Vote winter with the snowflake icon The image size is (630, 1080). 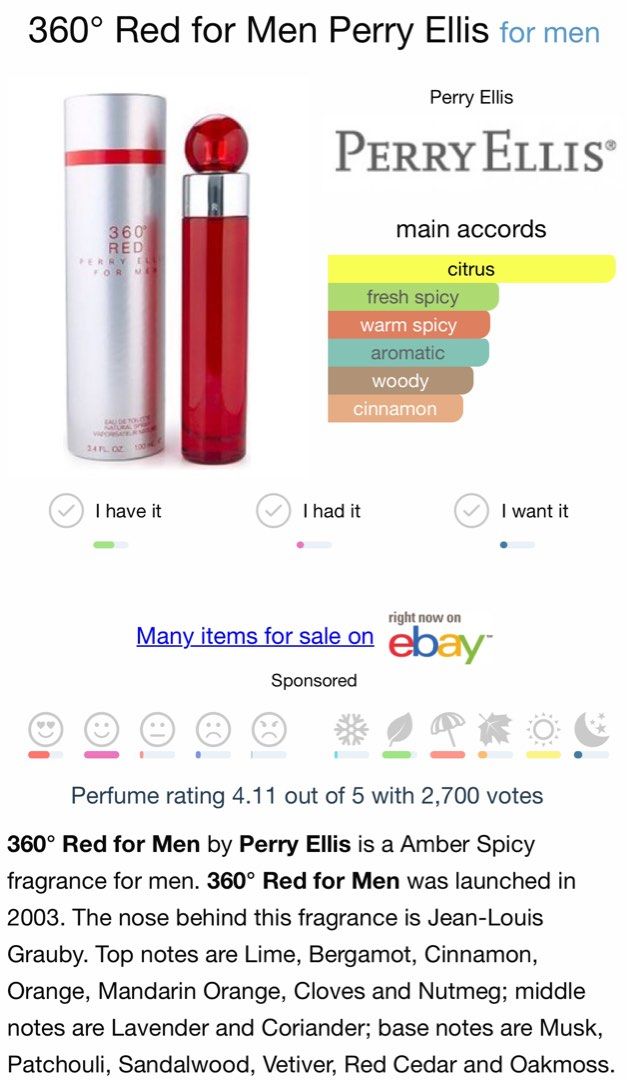[351, 729]
